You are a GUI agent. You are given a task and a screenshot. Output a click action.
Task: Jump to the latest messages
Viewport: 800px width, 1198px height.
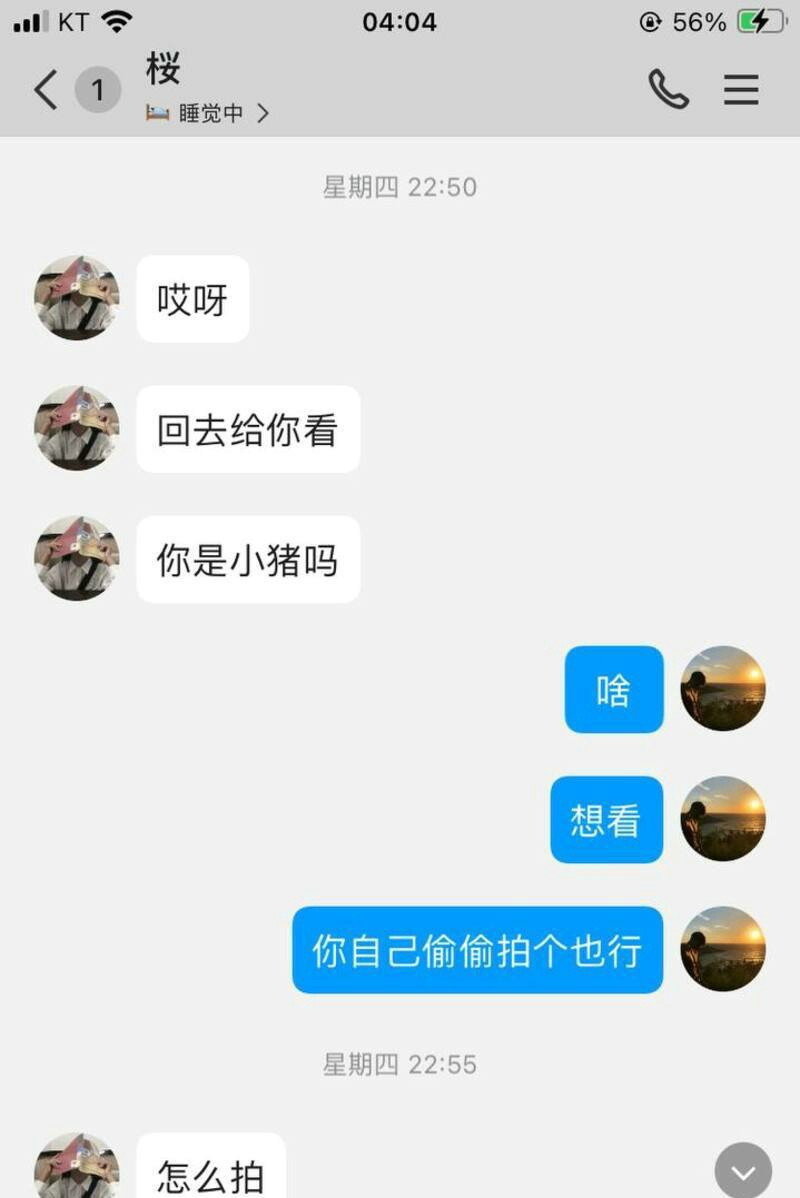tap(743, 1171)
